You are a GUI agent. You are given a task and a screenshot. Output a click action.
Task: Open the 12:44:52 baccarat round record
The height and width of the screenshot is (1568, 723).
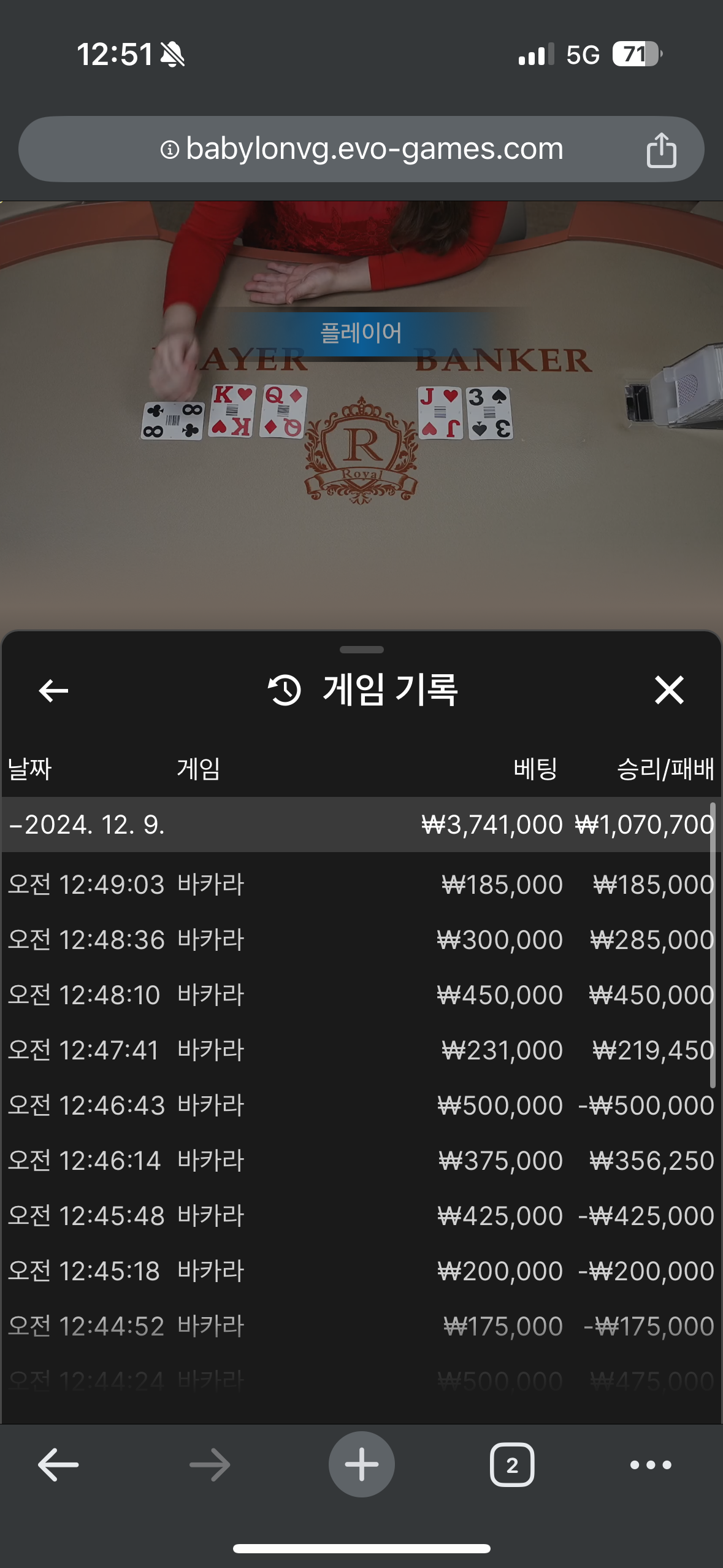pyautogui.click(x=361, y=1326)
